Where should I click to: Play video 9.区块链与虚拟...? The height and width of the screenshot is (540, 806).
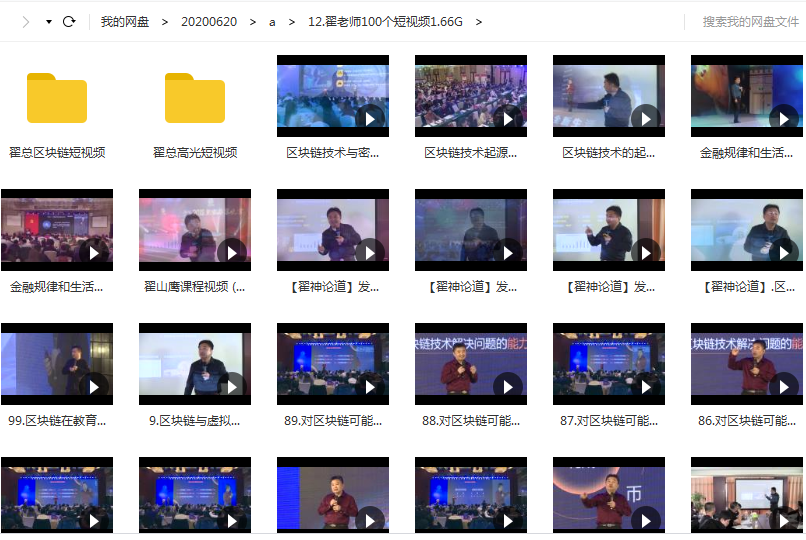(194, 364)
